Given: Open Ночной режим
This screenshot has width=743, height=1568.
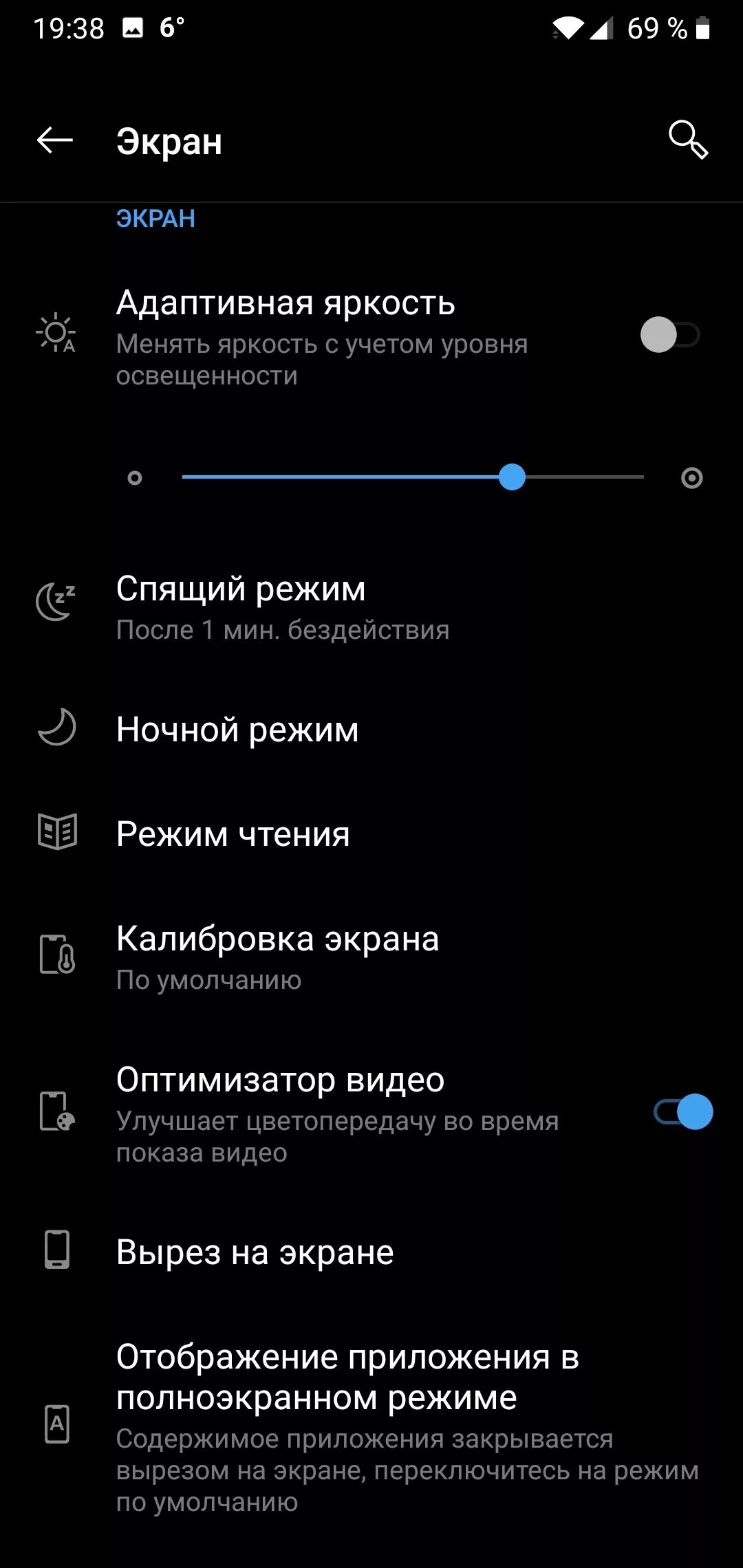Looking at the screenshot, I should coord(371,729).
